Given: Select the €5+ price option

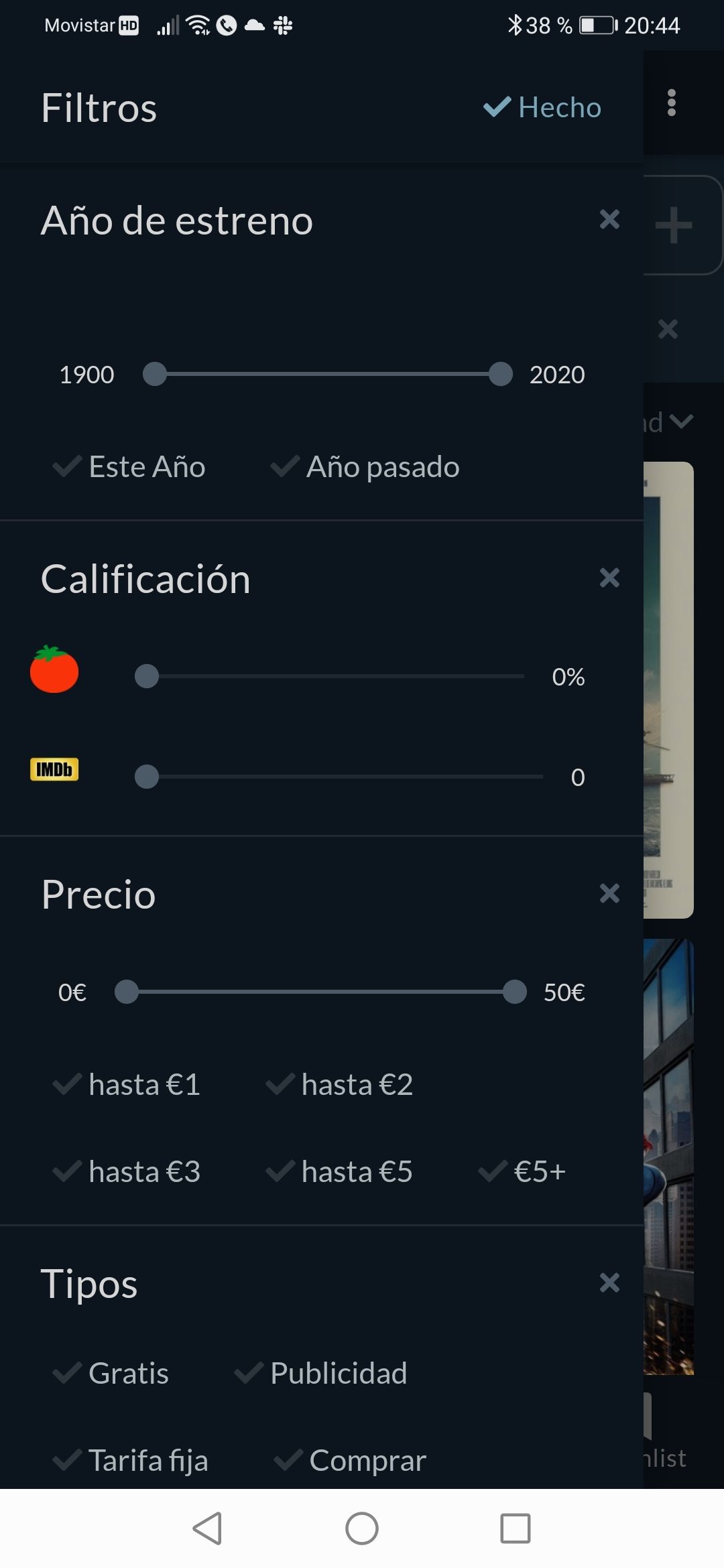Looking at the screenshot, I should [523, 1172].
